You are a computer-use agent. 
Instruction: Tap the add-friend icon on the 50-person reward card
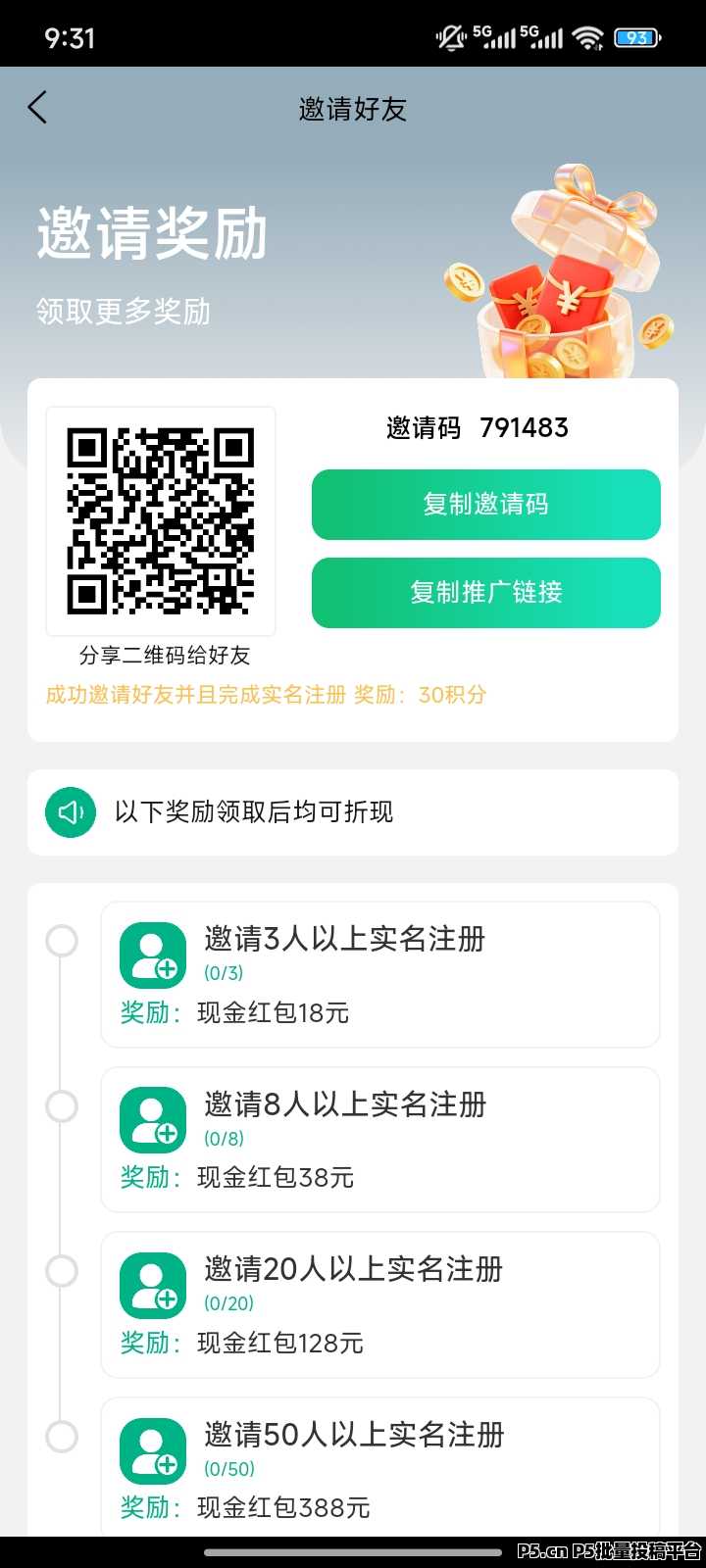[x=152, y=1449]
